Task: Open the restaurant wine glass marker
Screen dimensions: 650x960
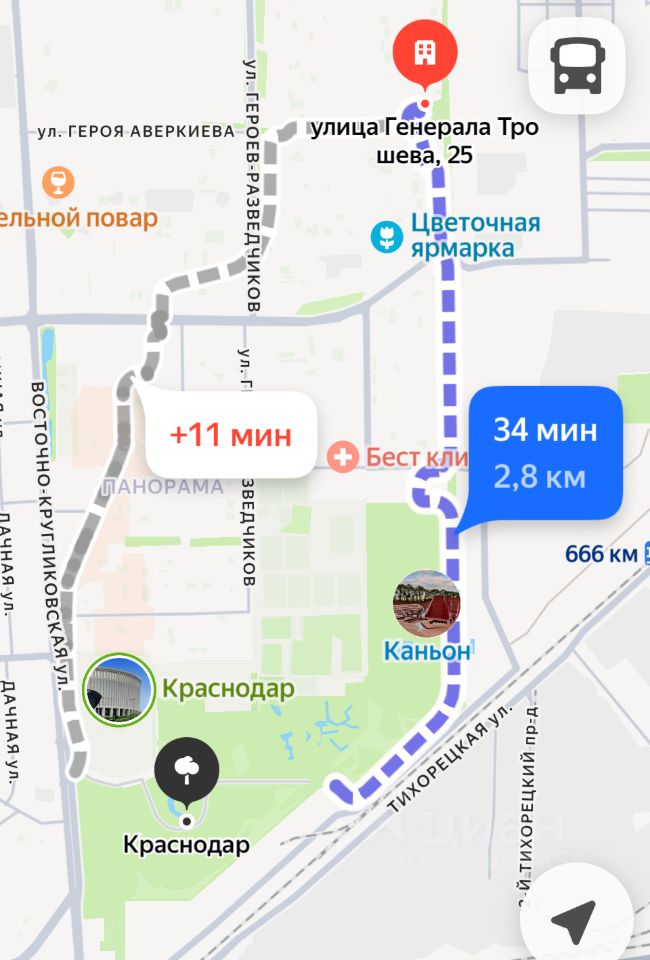Action: 59,182
